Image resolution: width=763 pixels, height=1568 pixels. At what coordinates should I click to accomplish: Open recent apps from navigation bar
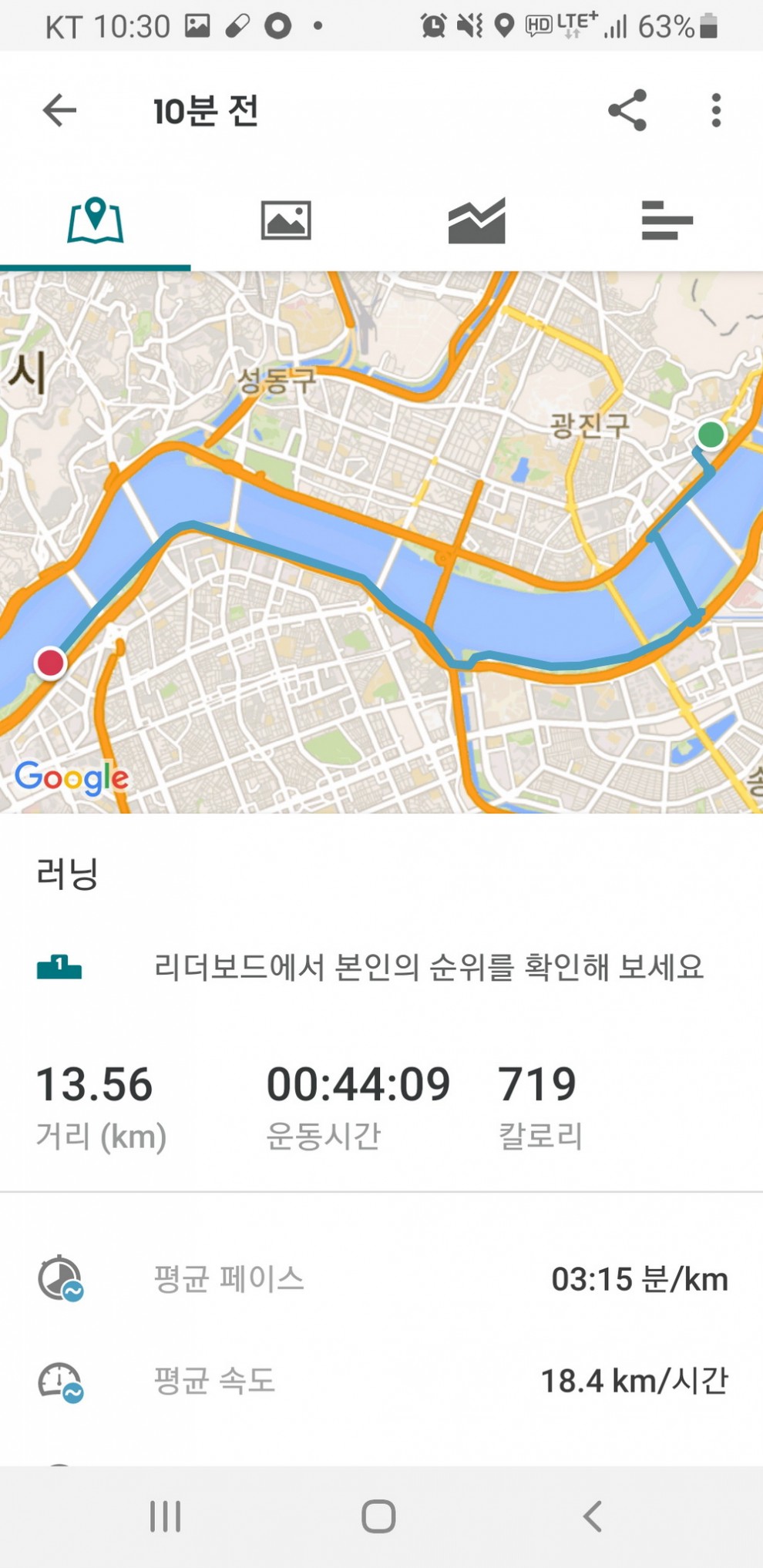[x=165, y=1516]
